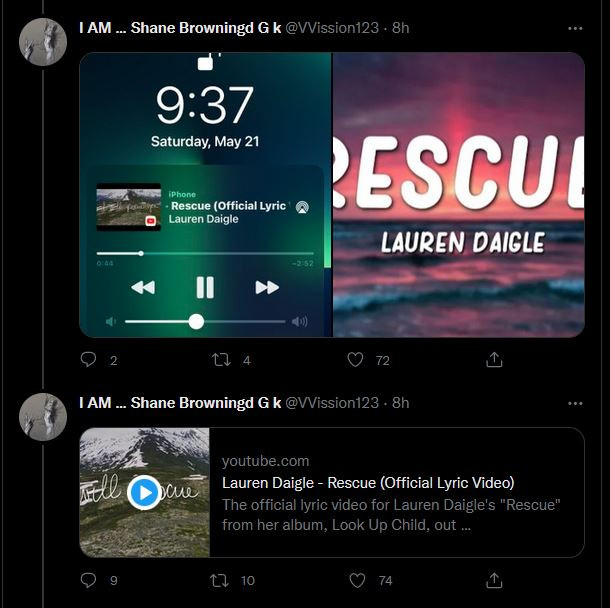Open profile avatar on the YouTube link tweet
Screen dimensions: 610x608
(43, 417)
